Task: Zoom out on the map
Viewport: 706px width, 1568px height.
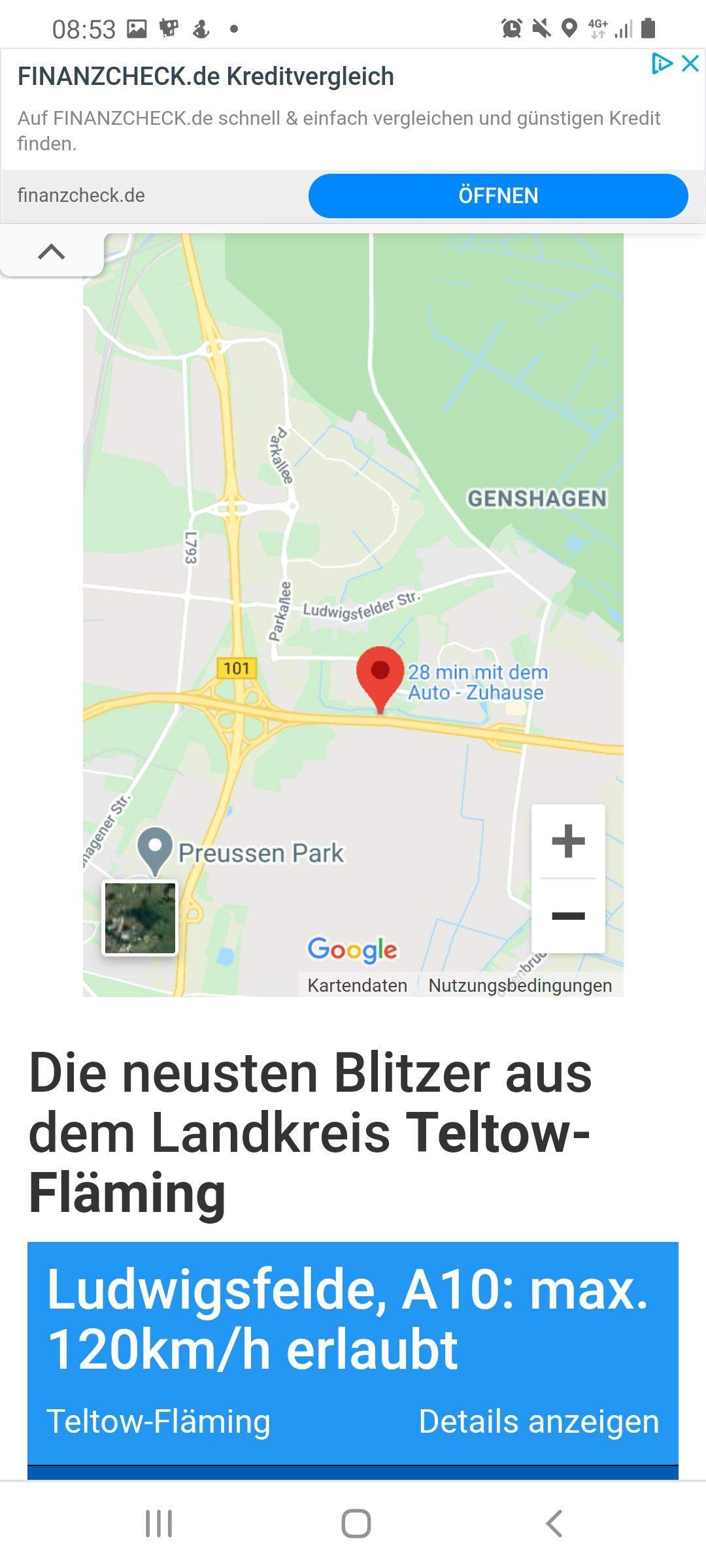Action: pyautogui.click(x=568, y=915)
